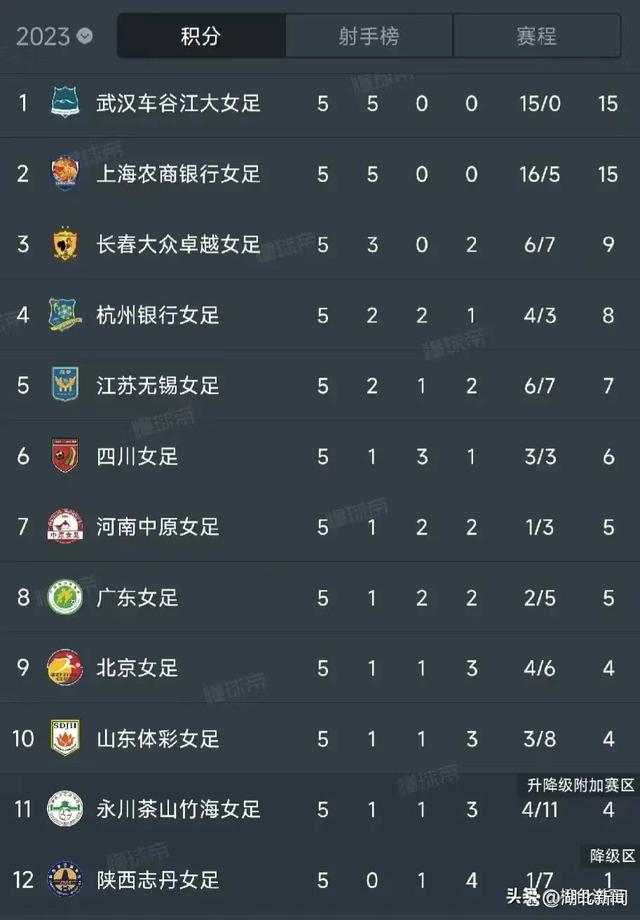View the 永川茶山竹海女足 team
This screenshot has width=640, height=920.
tap(178, 809)
